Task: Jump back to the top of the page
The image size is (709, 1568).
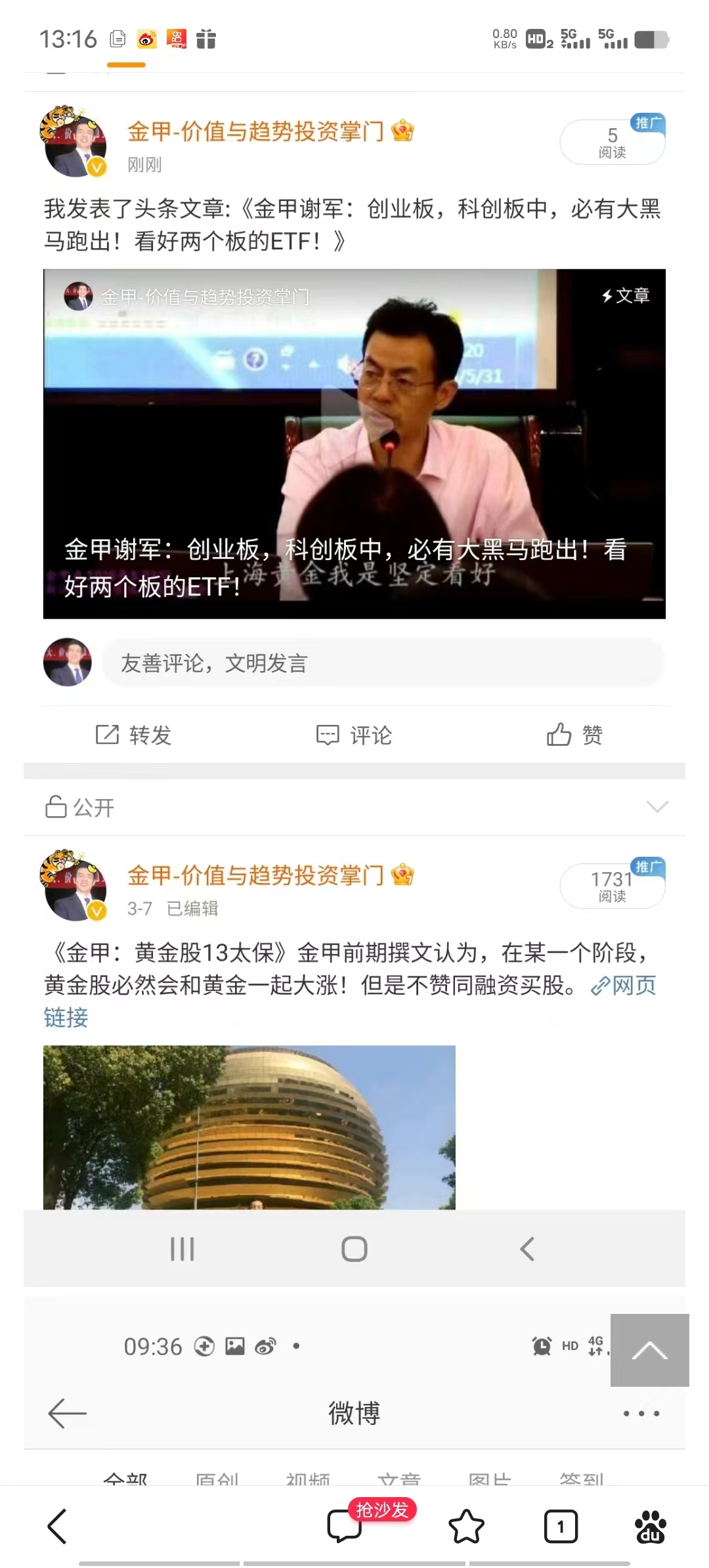Action: [x=649, y=1350]
